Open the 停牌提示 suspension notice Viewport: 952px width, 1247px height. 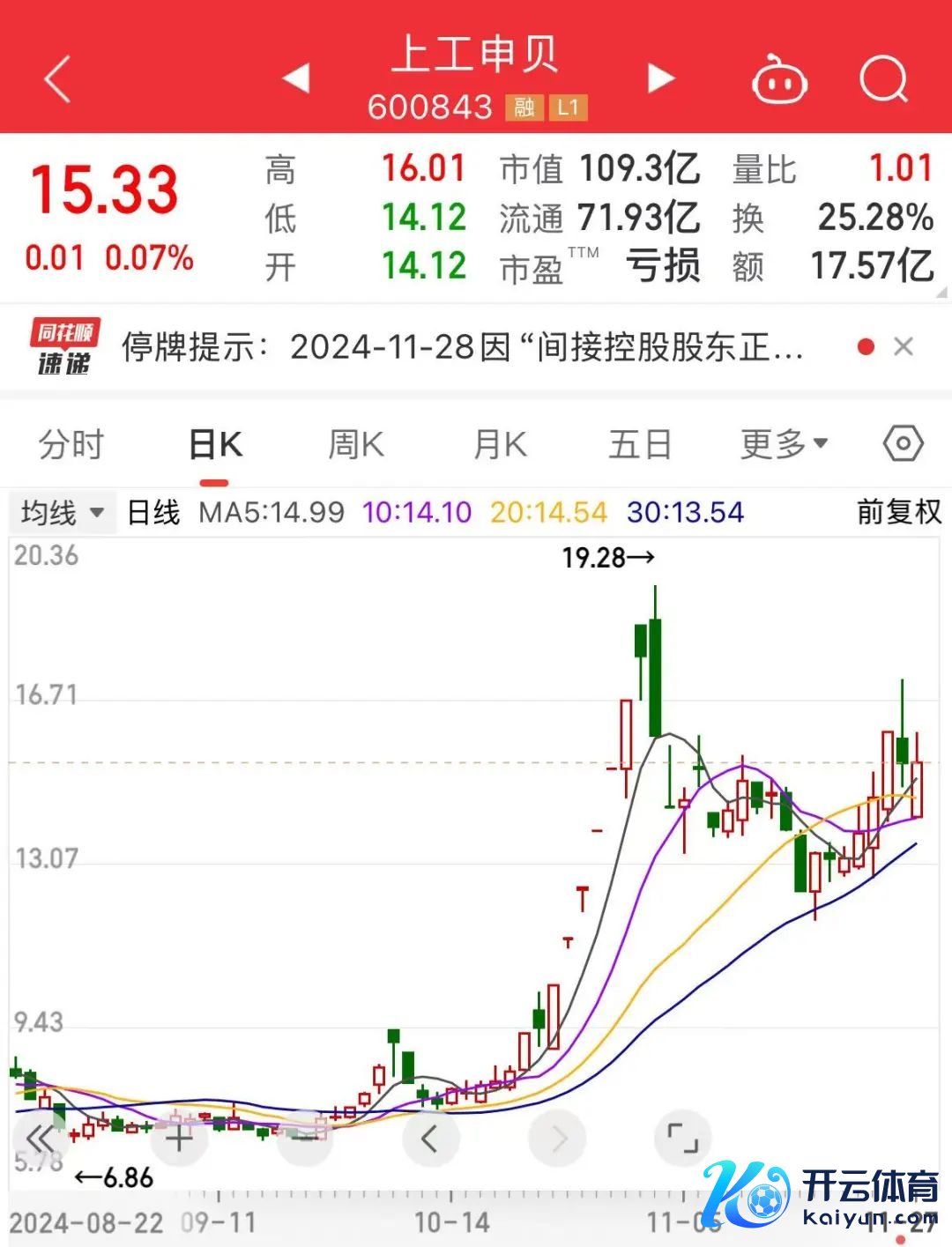(x=462, y=347)
